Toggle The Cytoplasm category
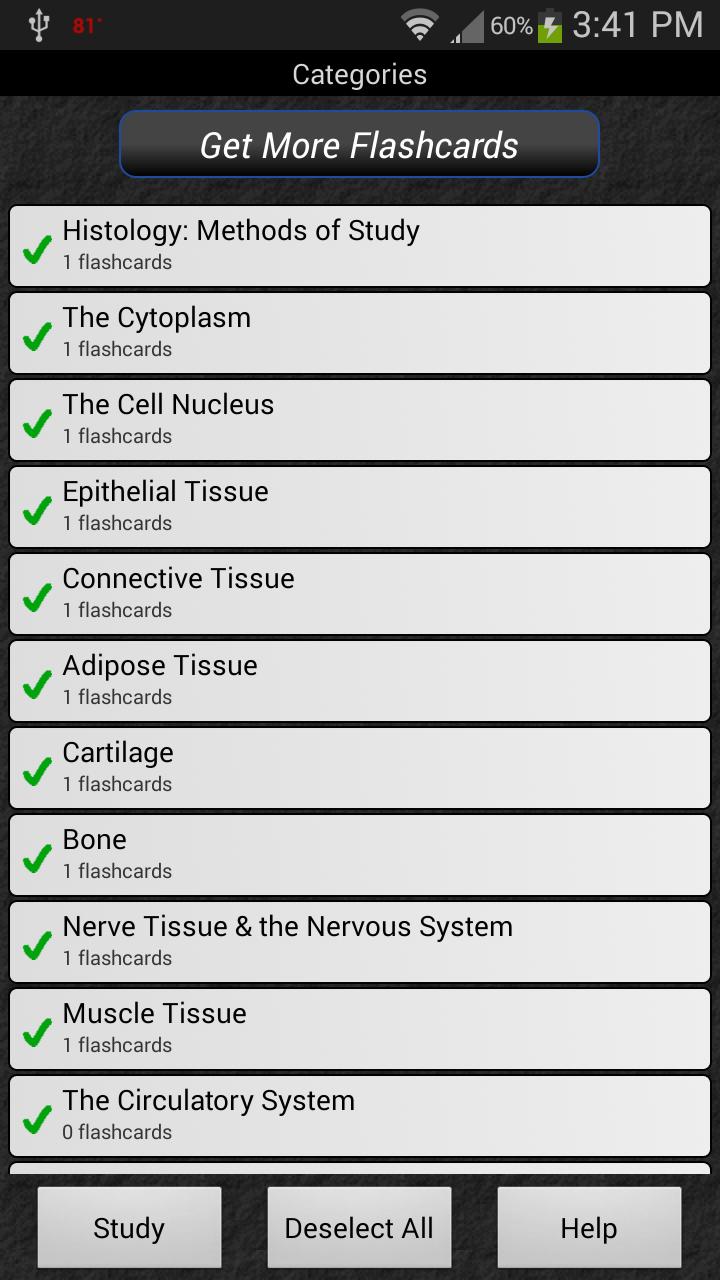 pyautogui.click(x=360, y=333)
